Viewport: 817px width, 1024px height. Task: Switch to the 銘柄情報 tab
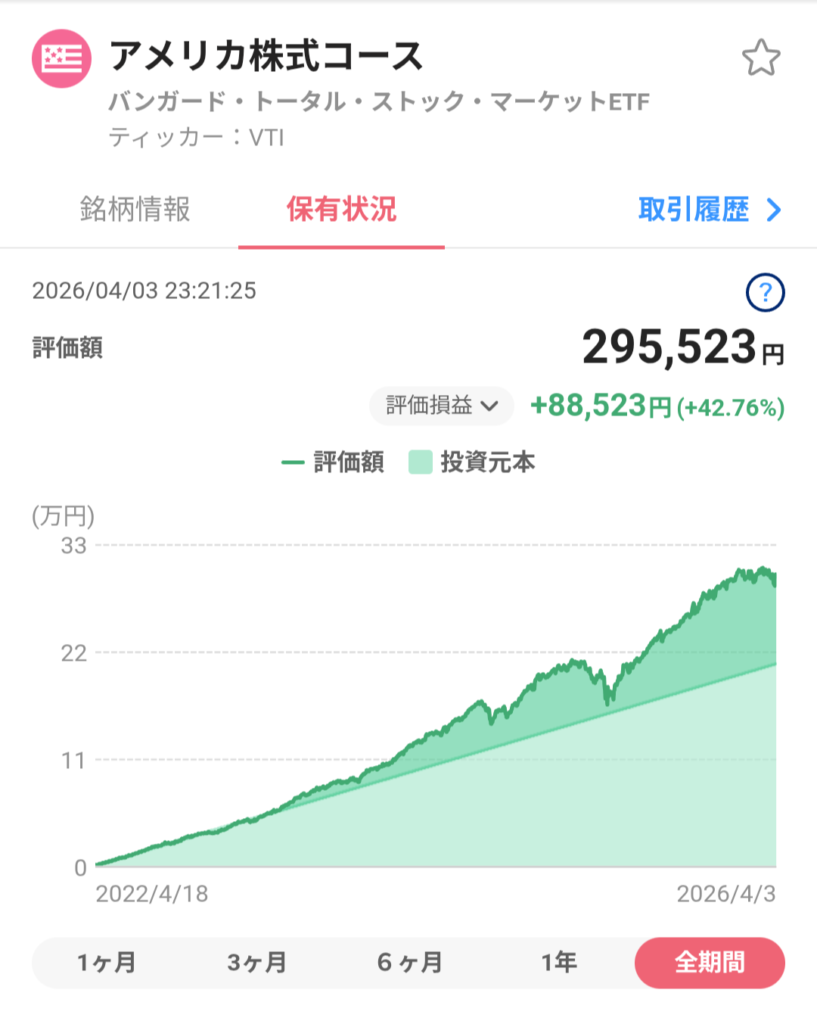click(134, 210)
